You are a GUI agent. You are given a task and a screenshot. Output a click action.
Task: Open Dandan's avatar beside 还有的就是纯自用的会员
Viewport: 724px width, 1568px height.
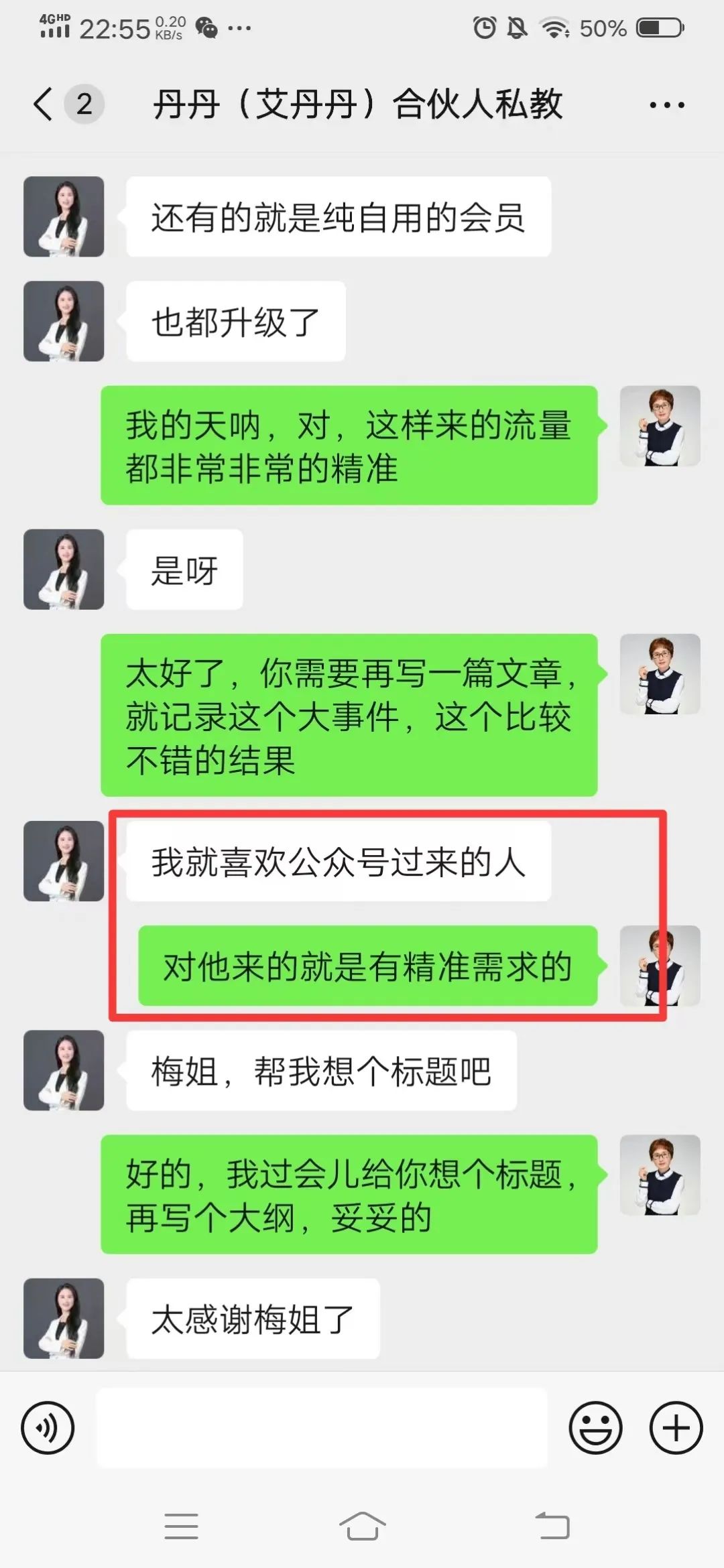coord(64,216)
